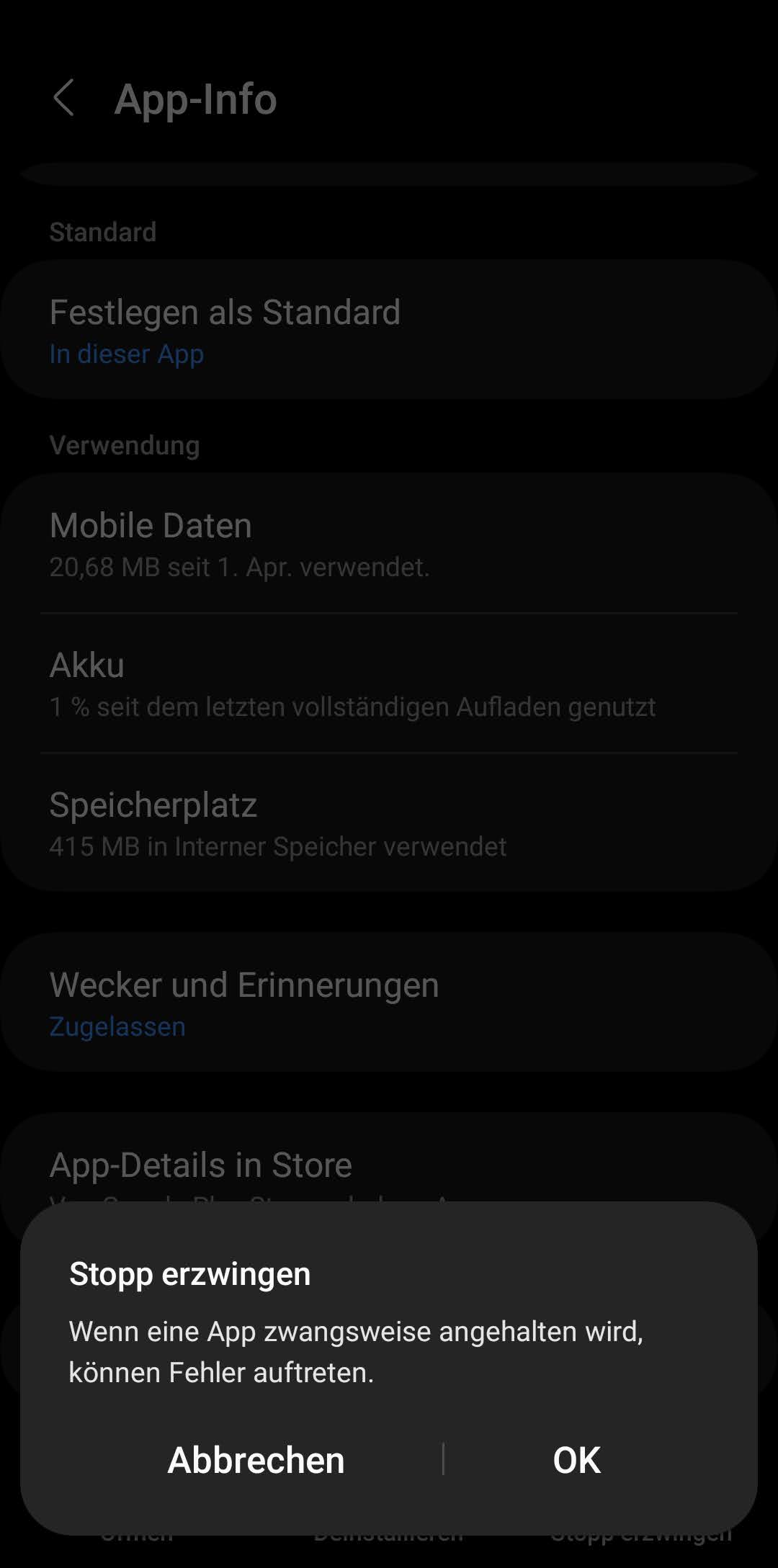Screen dimensions: 778x1568
Task: Confirm force stop with OK
Action: pyautogui.click(x=576, y=1460)
